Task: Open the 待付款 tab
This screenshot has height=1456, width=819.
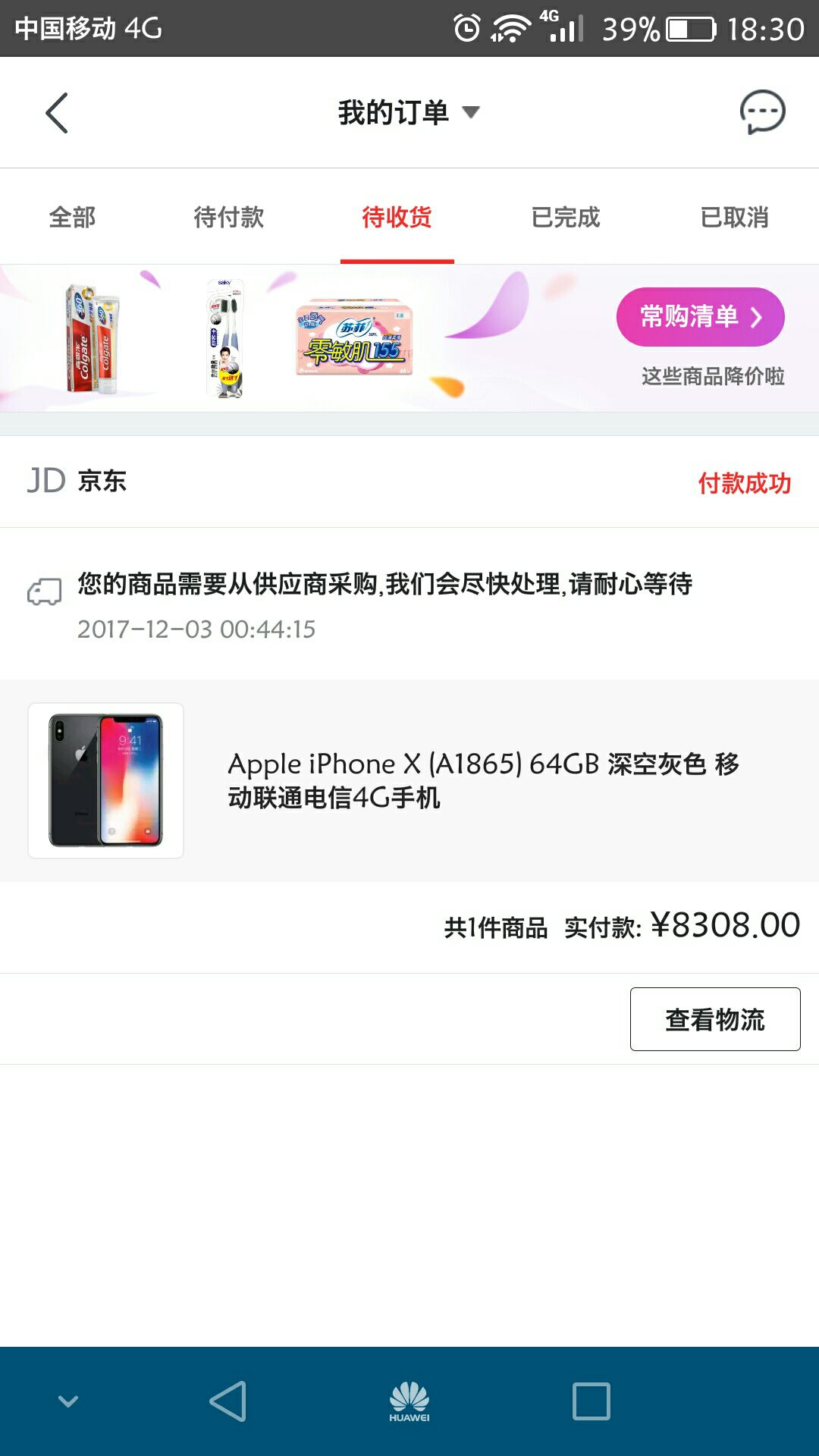Action: click(x=230, y=218)
